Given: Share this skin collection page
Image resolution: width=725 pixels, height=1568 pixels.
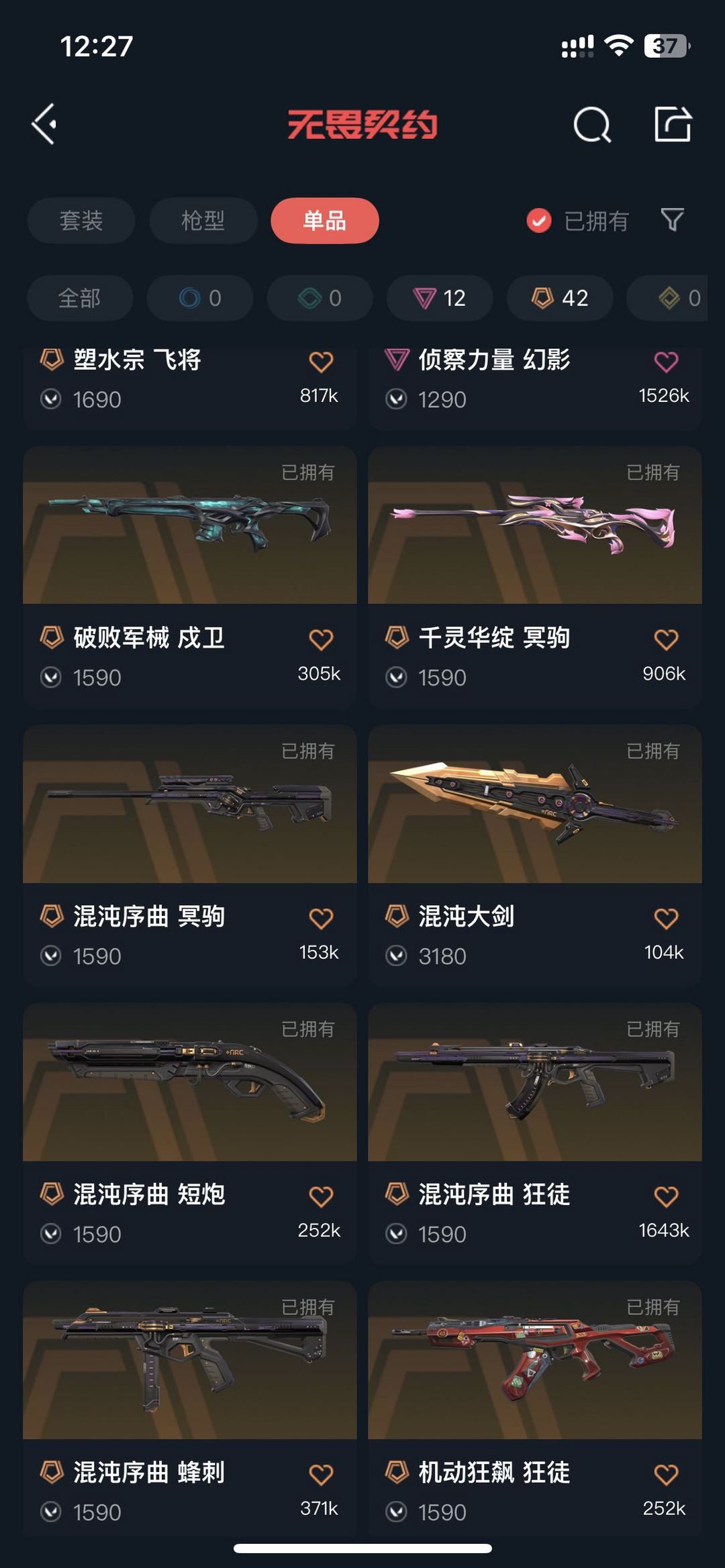Looking at the screenshot, I should 673,124.
